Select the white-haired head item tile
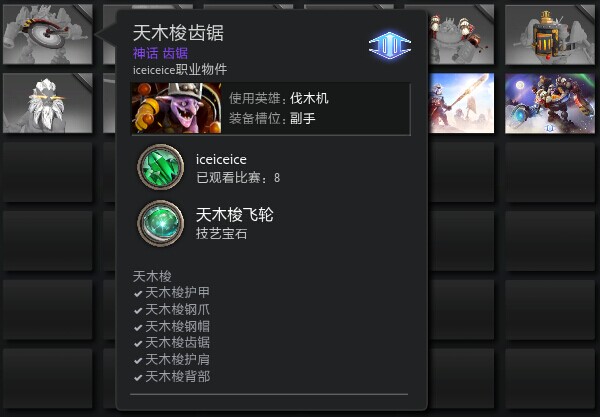 [47, 103]
